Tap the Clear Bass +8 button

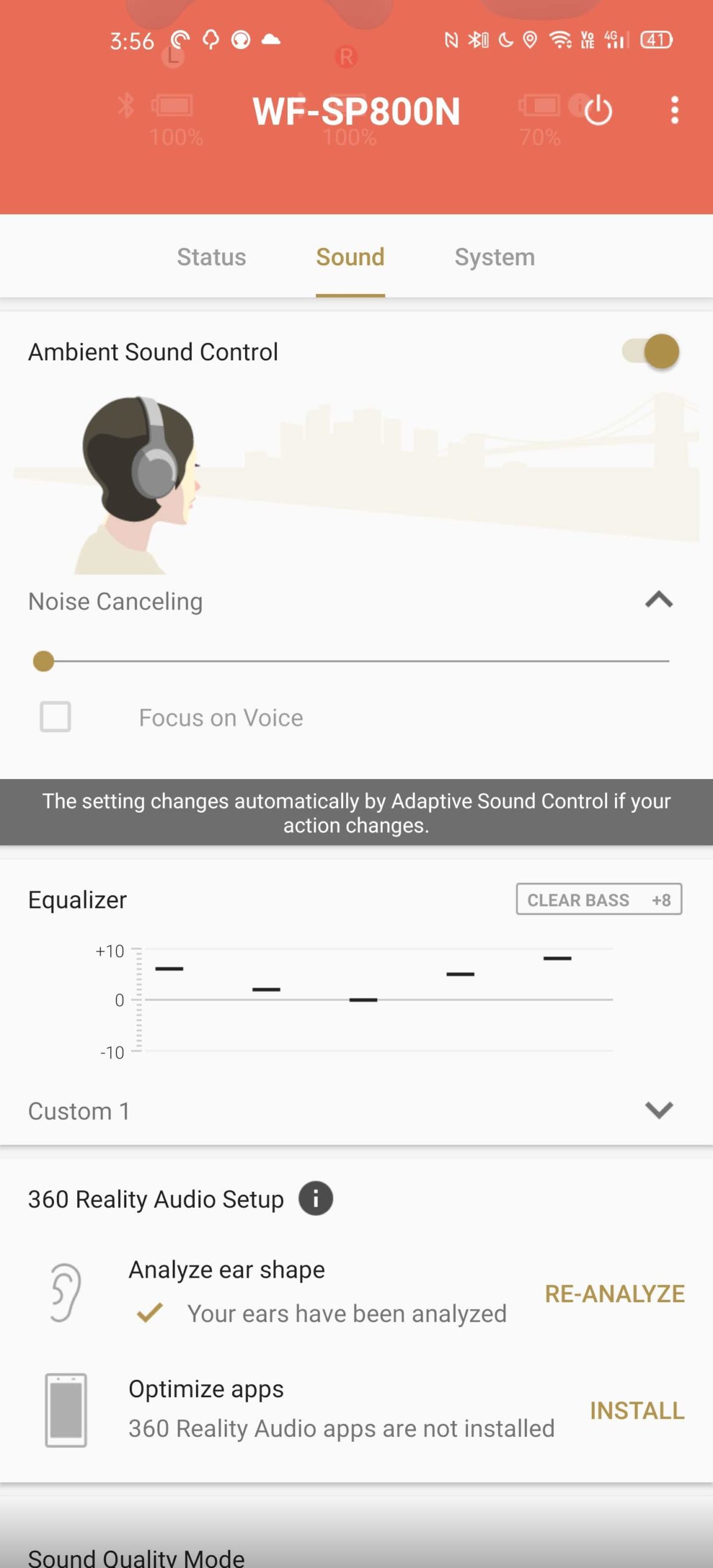tap(598, 899)
